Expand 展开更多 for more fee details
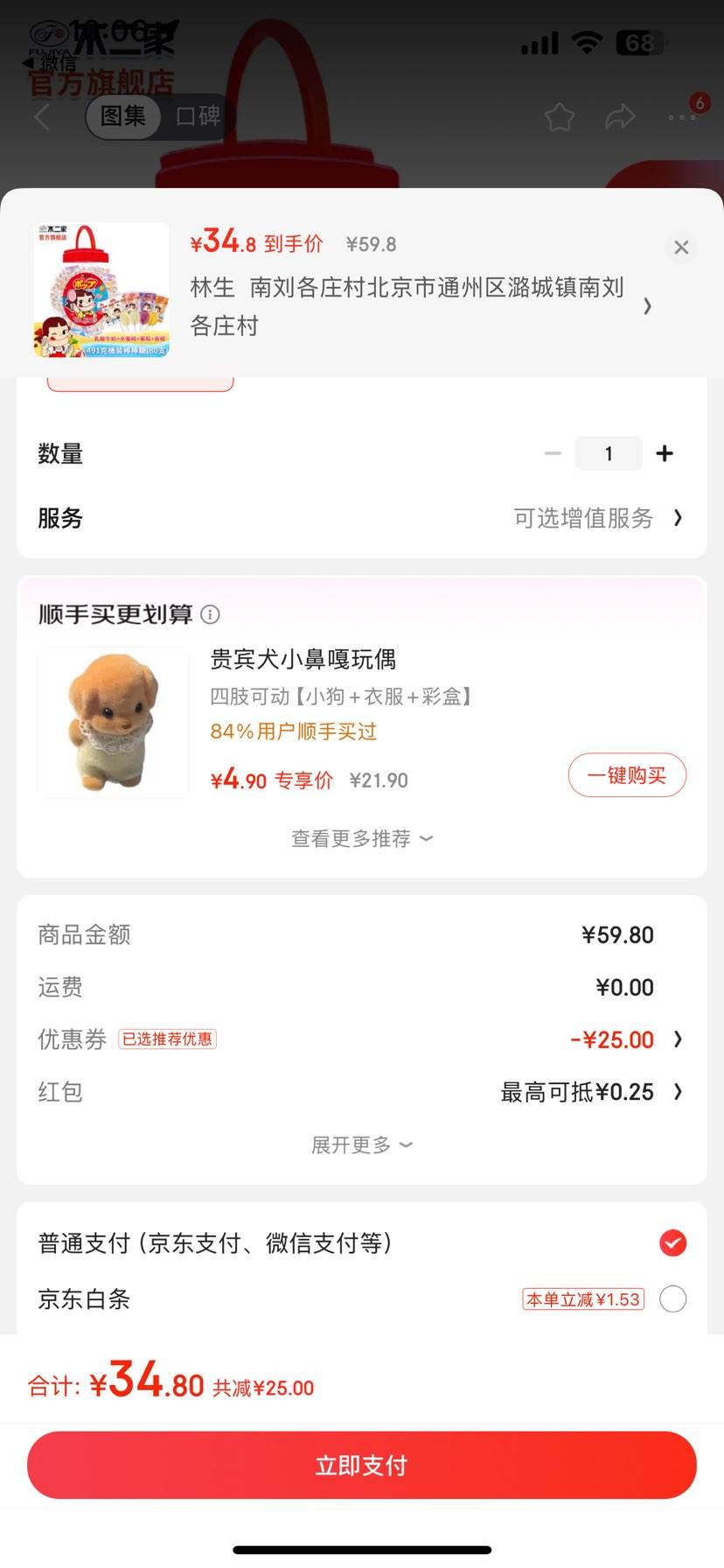The height and width of the screenshot is (1568, 724). click(361, 1144)
